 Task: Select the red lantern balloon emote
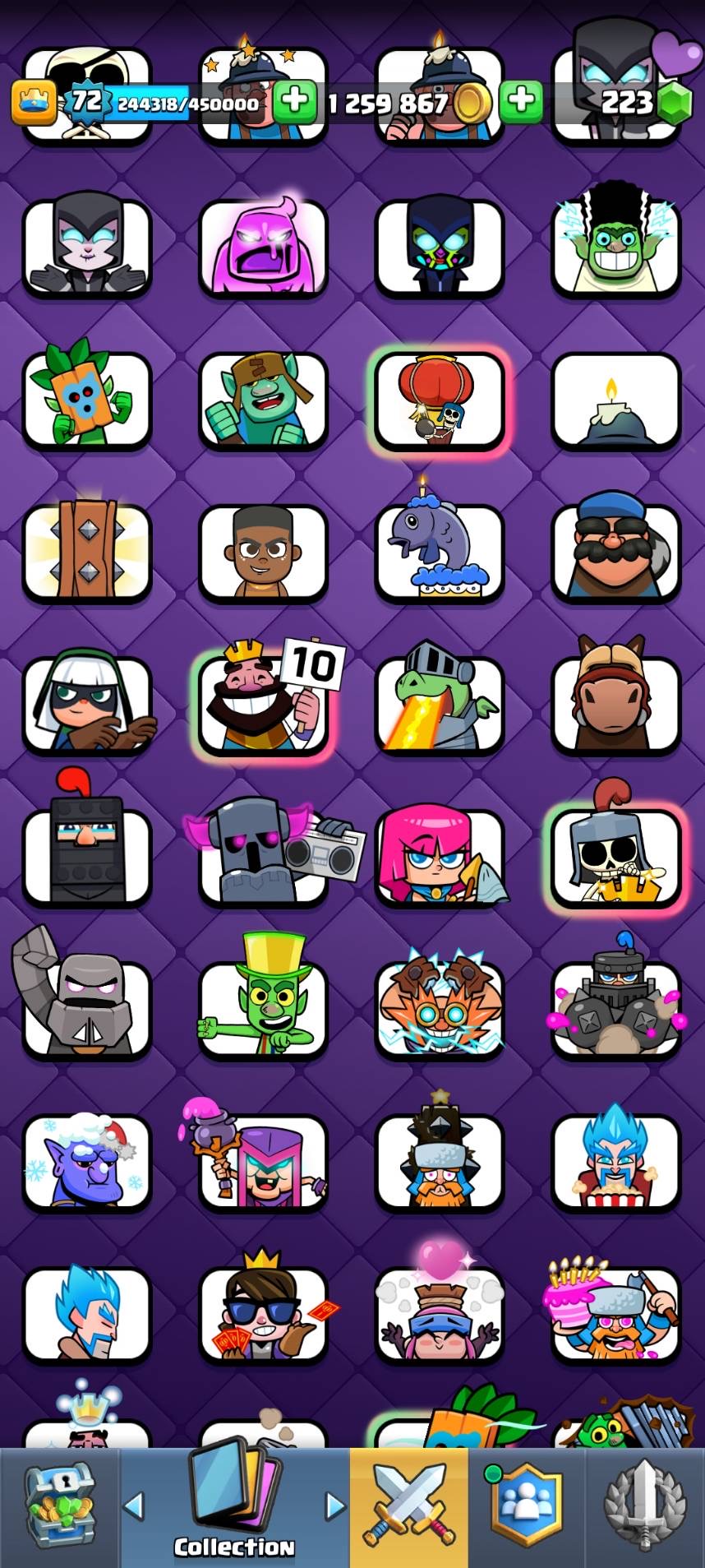440,400
